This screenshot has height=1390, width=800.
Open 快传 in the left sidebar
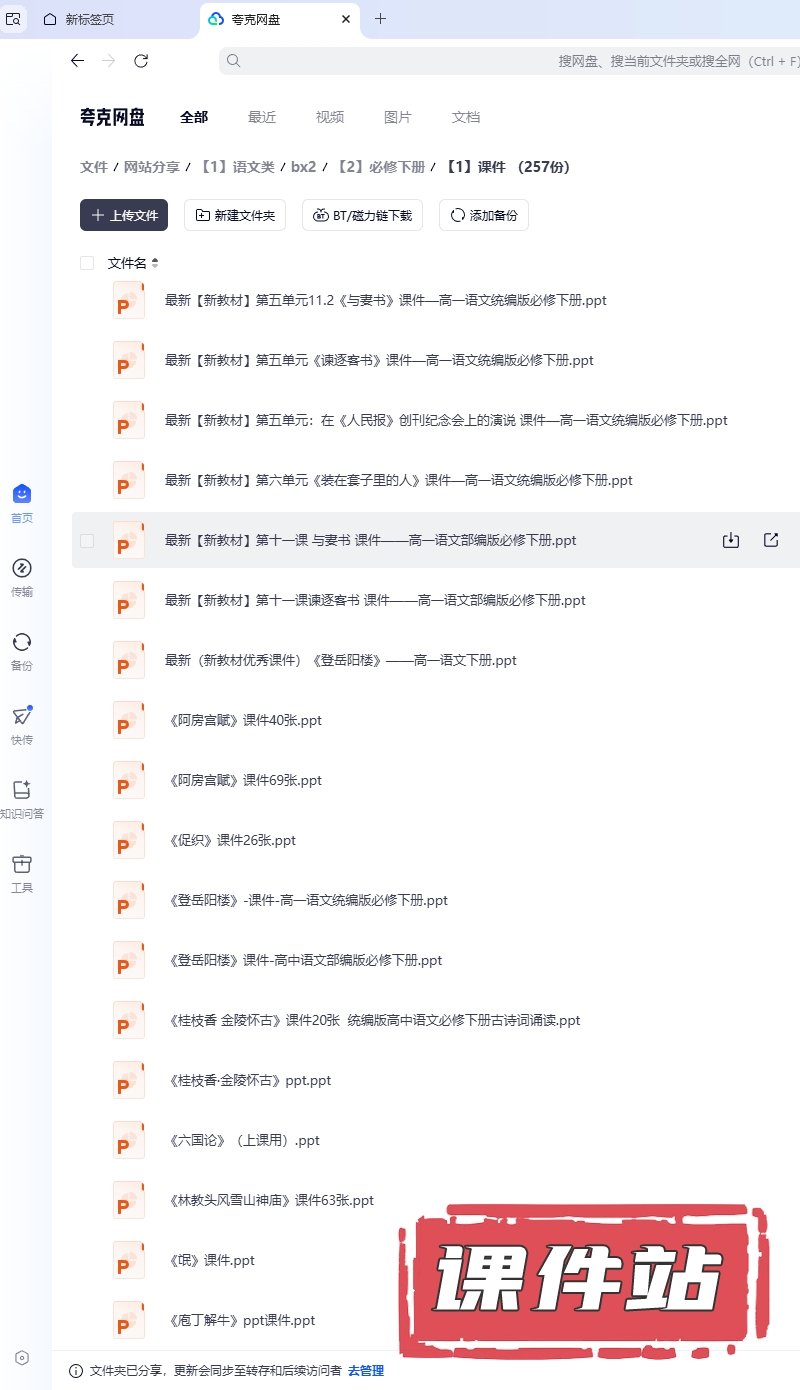(22, 725)
